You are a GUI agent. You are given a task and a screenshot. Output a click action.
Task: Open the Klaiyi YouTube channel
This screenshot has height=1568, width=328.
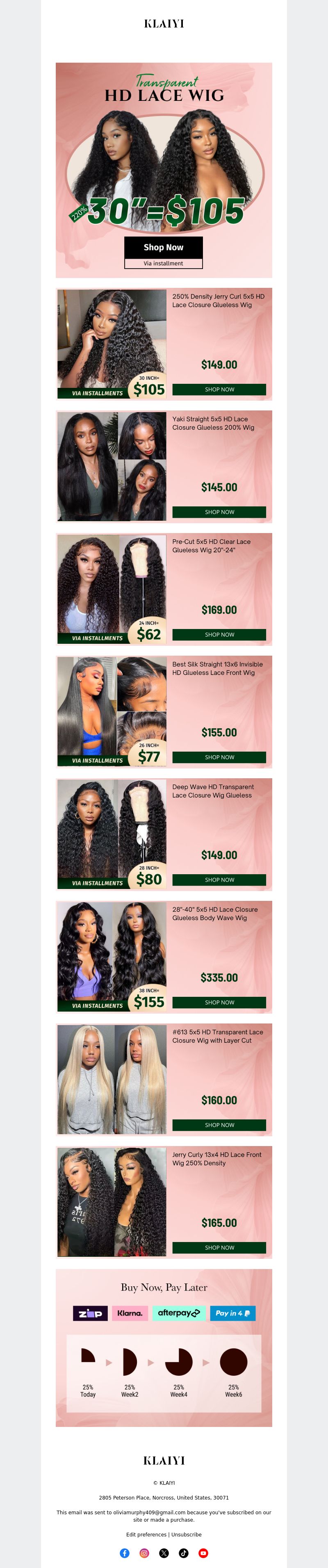[x=203, y=1553]
